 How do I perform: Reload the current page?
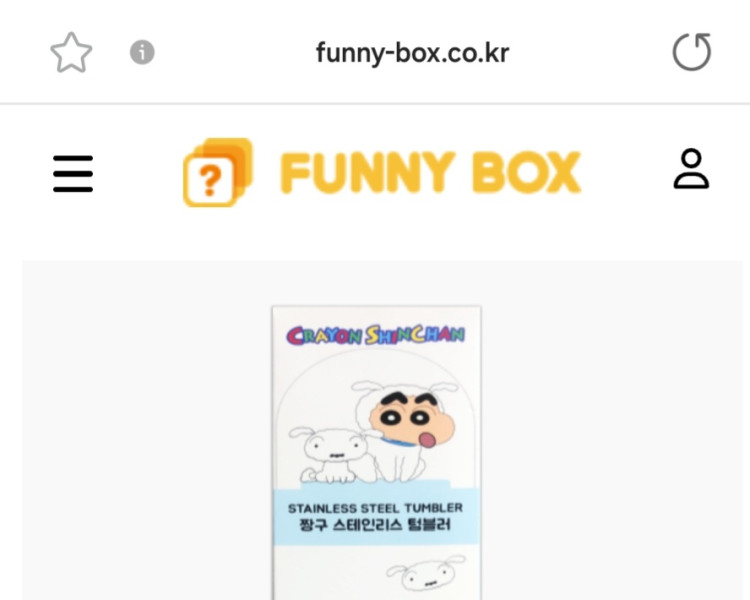click(x=691, y=52)
